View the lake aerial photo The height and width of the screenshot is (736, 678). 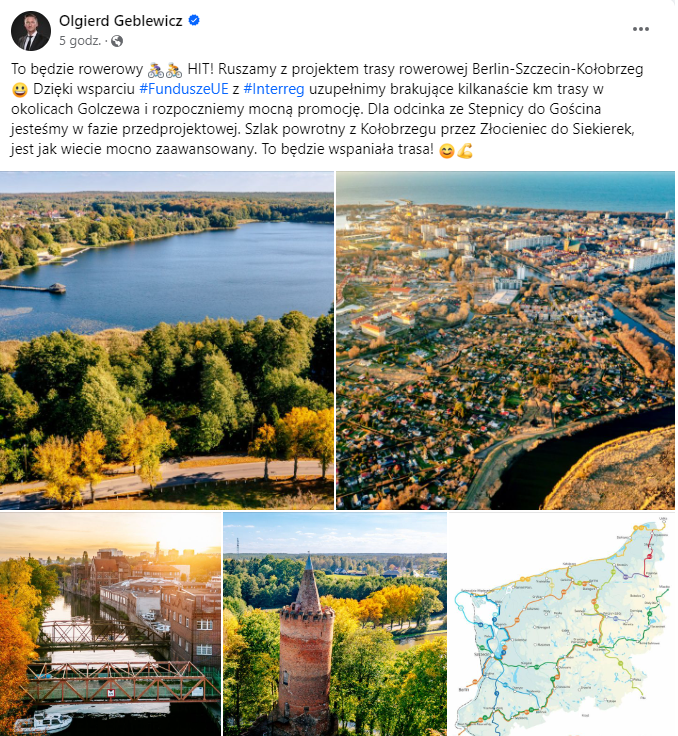pyautogui.click(x=167, y=340)
